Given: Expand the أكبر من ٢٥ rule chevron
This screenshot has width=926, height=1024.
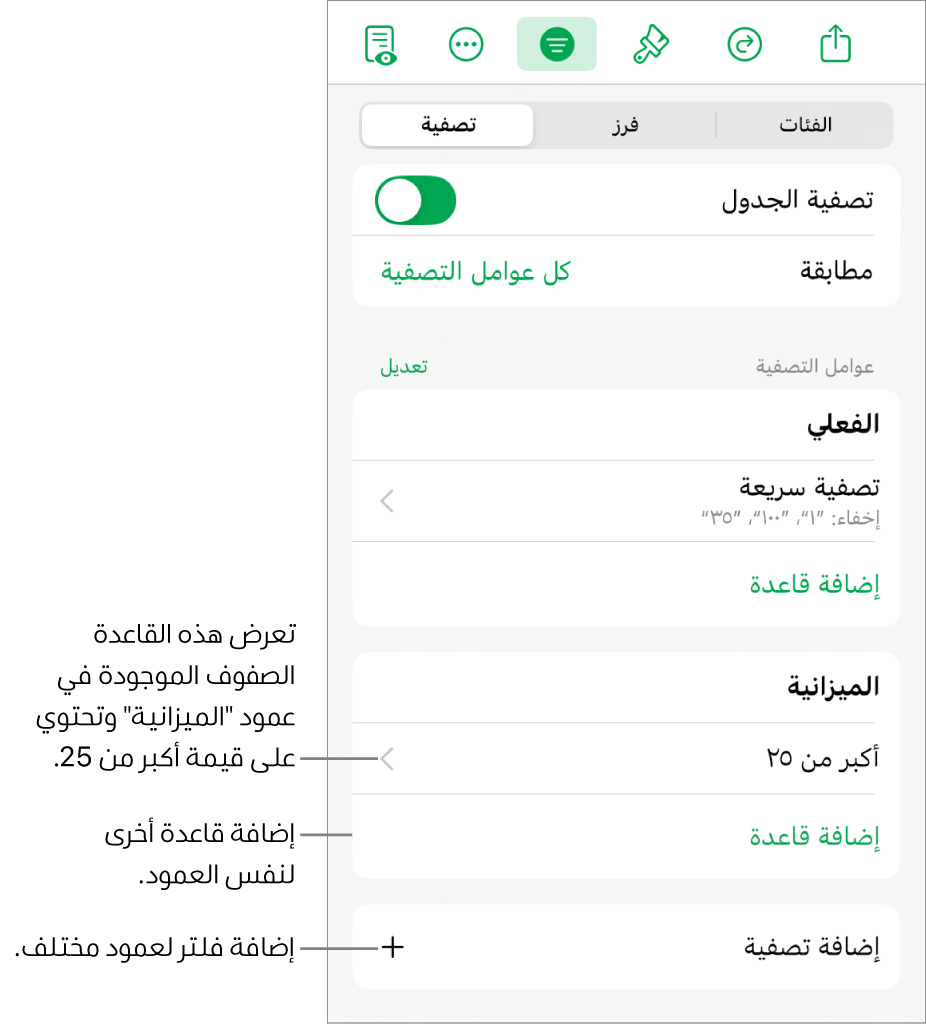Looking at the screenshot, I should pos(387,758).
